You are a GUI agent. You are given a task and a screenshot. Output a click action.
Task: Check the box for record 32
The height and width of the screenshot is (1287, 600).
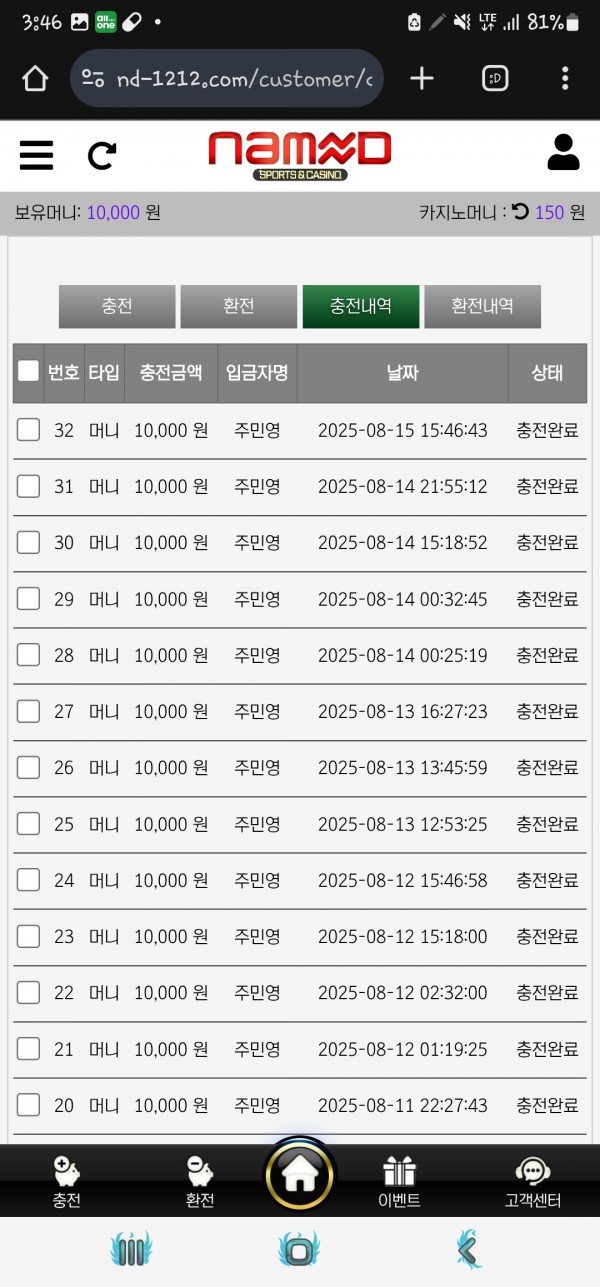click(28, 430)
